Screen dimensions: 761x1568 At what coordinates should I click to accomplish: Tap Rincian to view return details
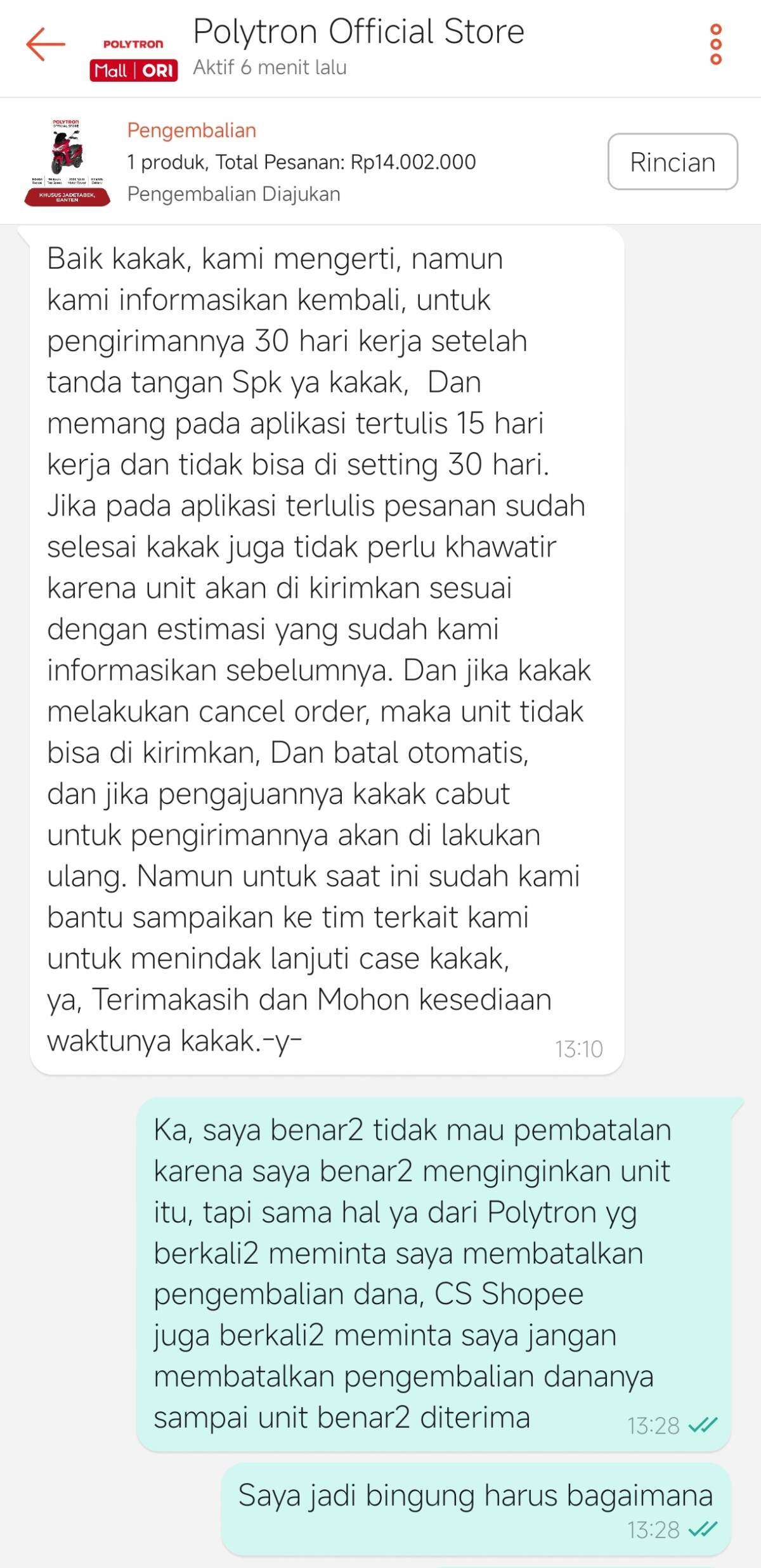click(672, 162)
